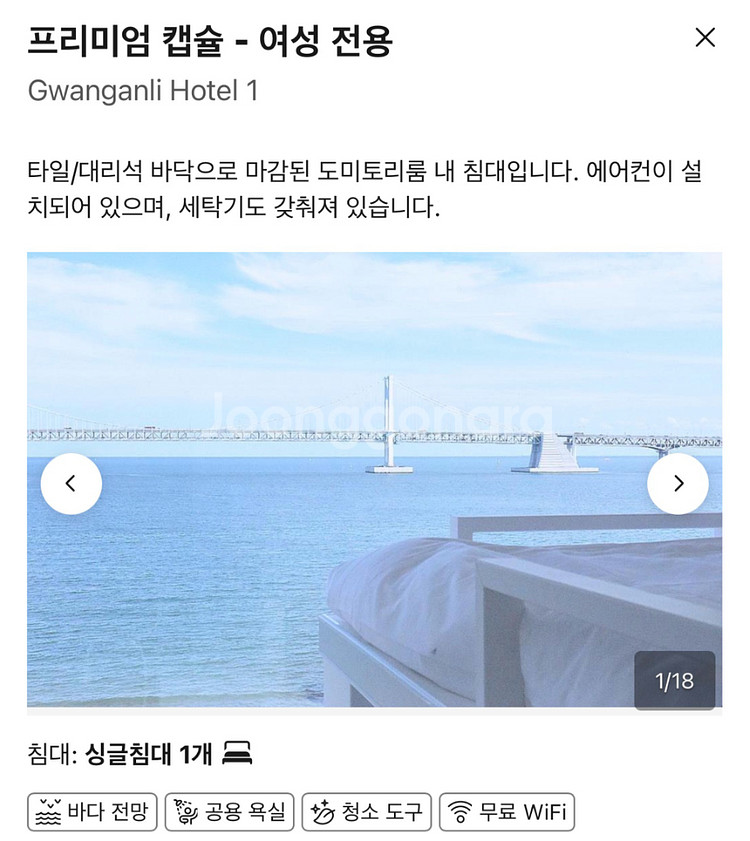750x841 pixels.
Task: Click the left chevron icon on the photo carousel
Action: tap(72, 482)
